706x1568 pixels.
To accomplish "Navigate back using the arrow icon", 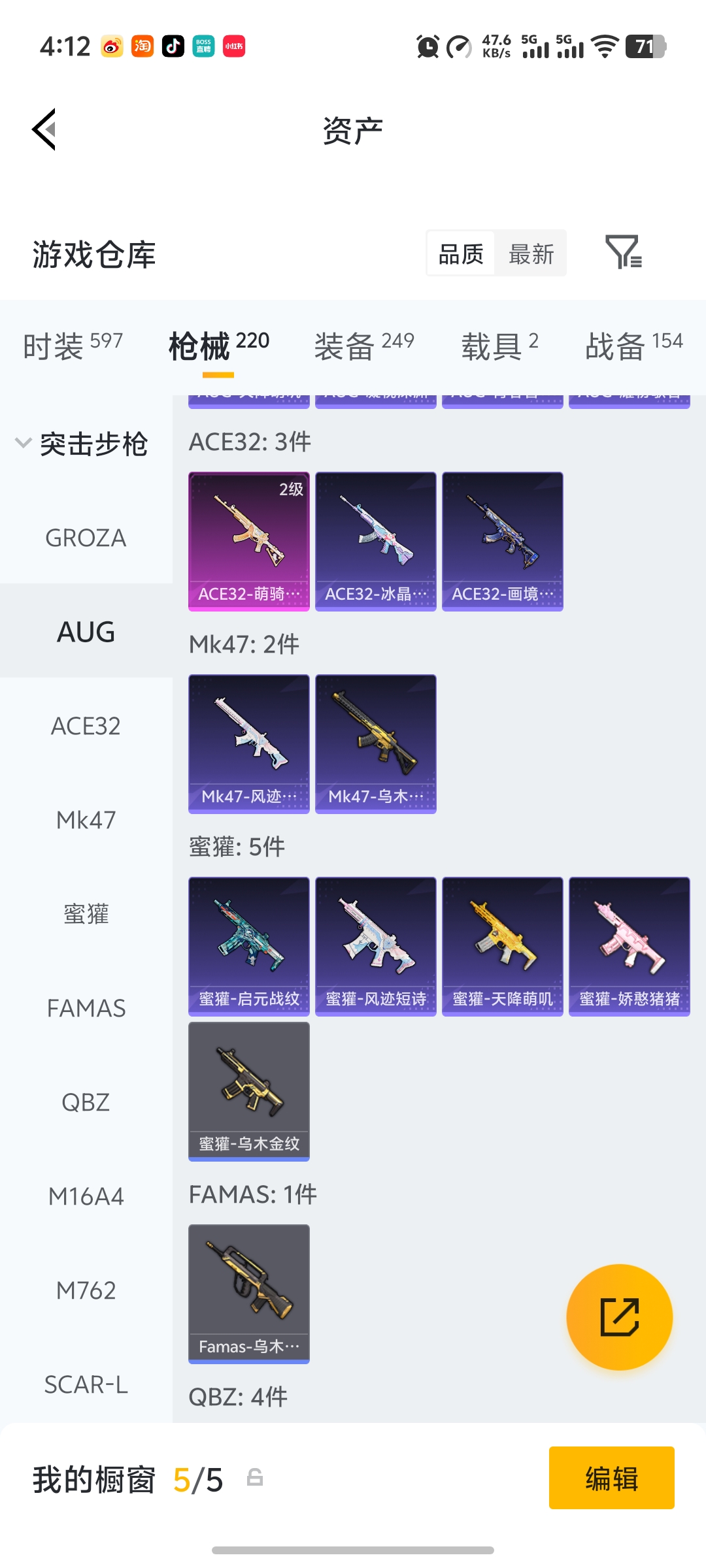I will pyautogui.click(x=44, y=129).
